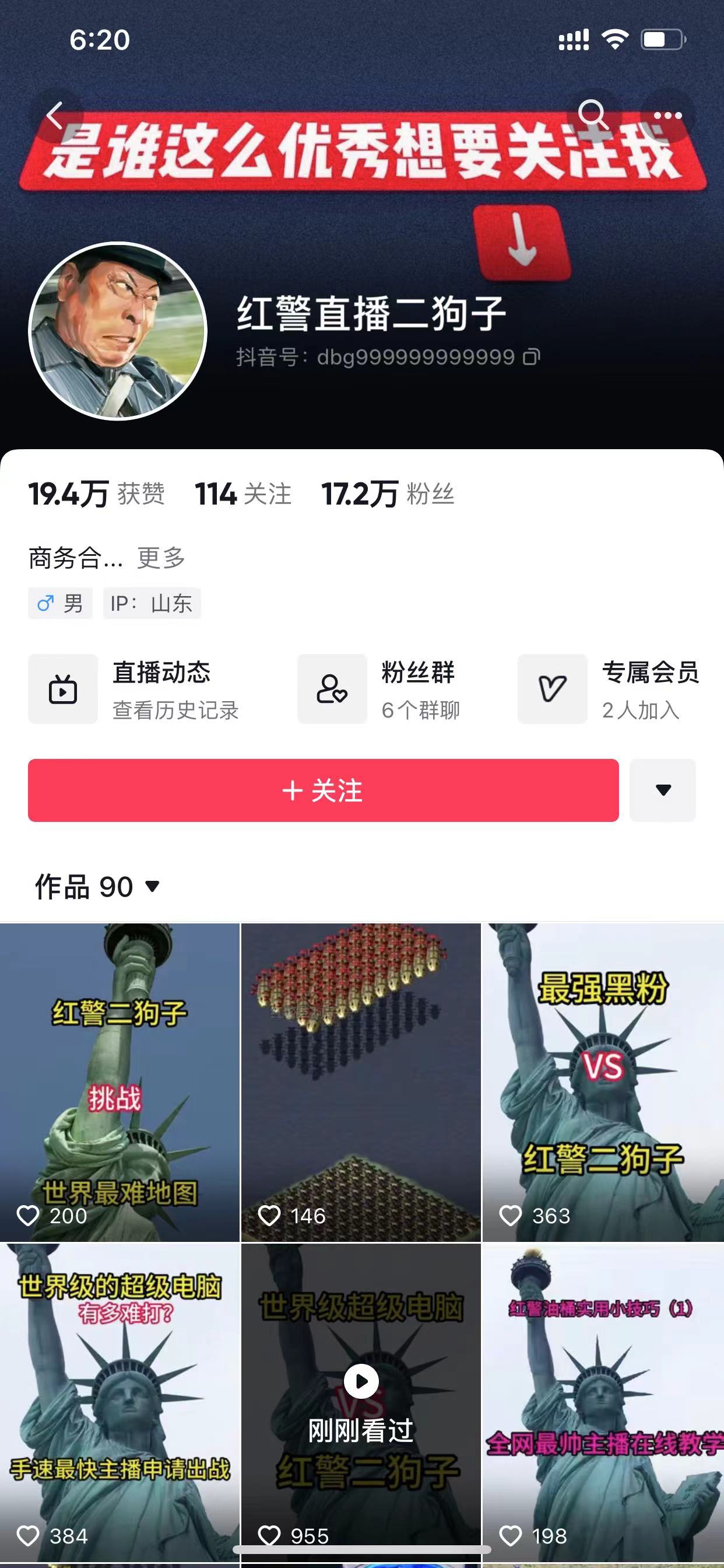This screenshot has height=1568, width=724.
Task: Go back using the top-left arrow
Action: (x=55, y=116)
